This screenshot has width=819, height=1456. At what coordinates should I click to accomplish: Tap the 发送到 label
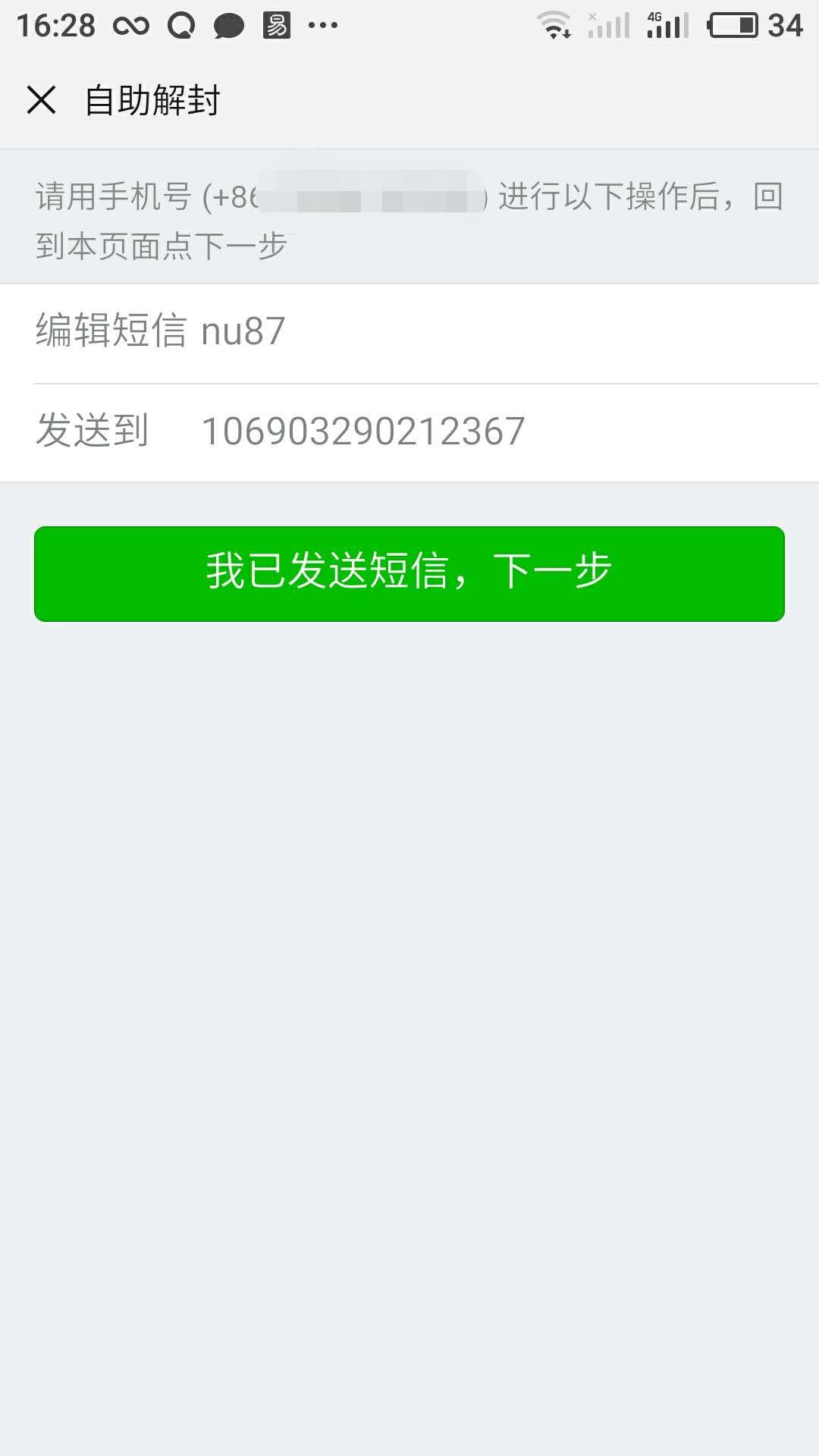coord(93,428)
